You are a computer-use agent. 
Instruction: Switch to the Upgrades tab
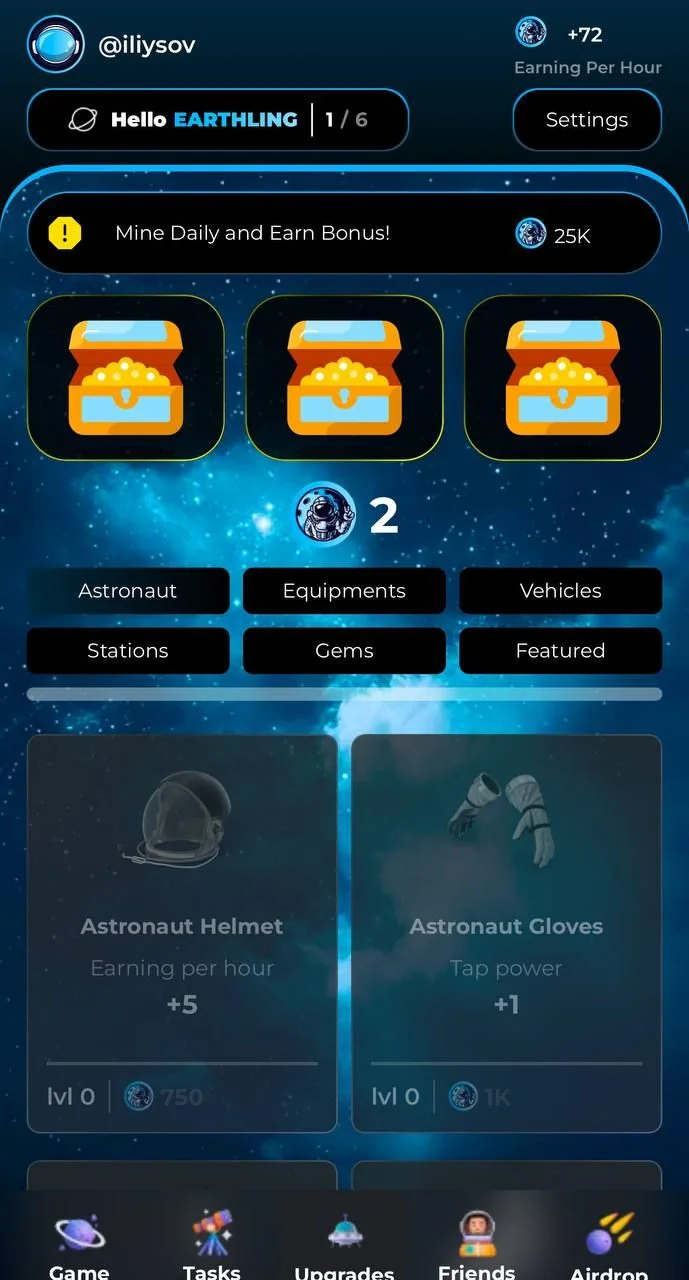tap(344, 1245)
